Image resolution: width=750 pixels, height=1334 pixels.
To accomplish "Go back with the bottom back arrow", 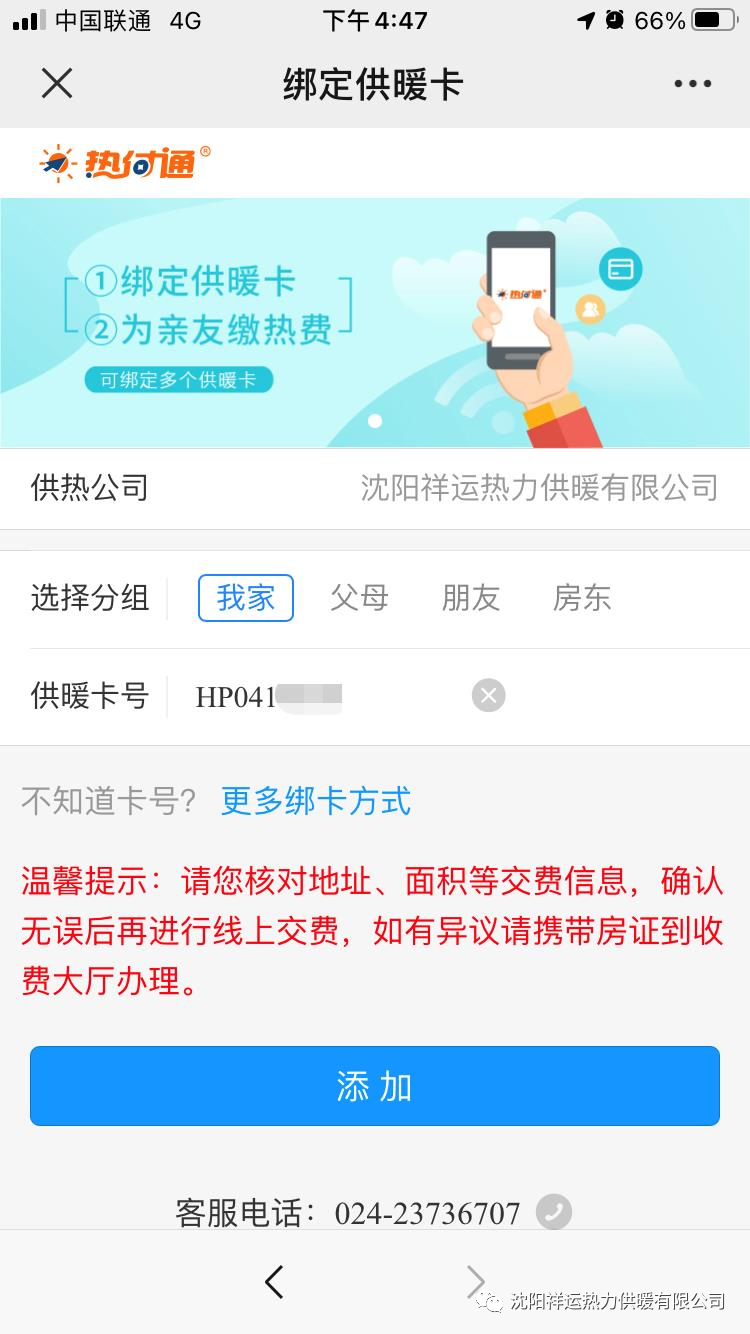I will coord(274,1281).
